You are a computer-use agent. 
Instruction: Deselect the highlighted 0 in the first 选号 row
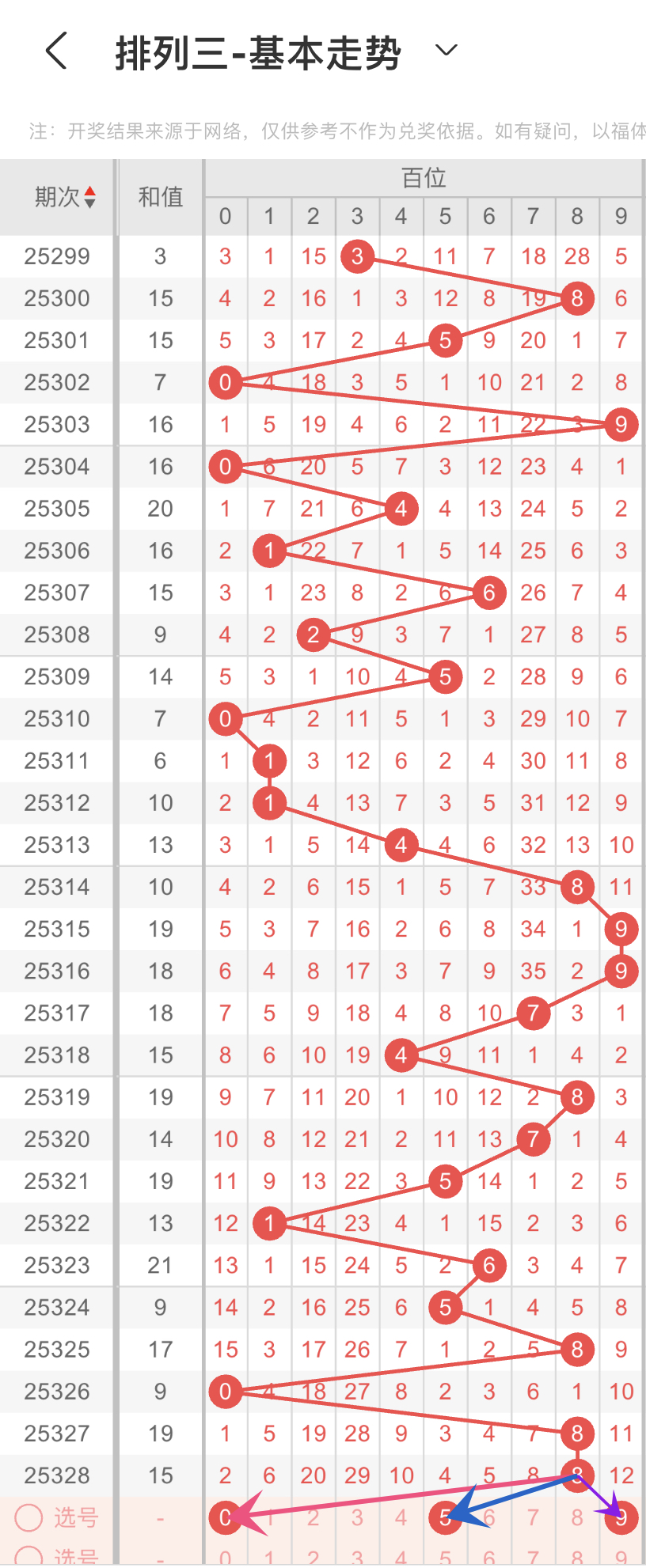(226, 1517)
